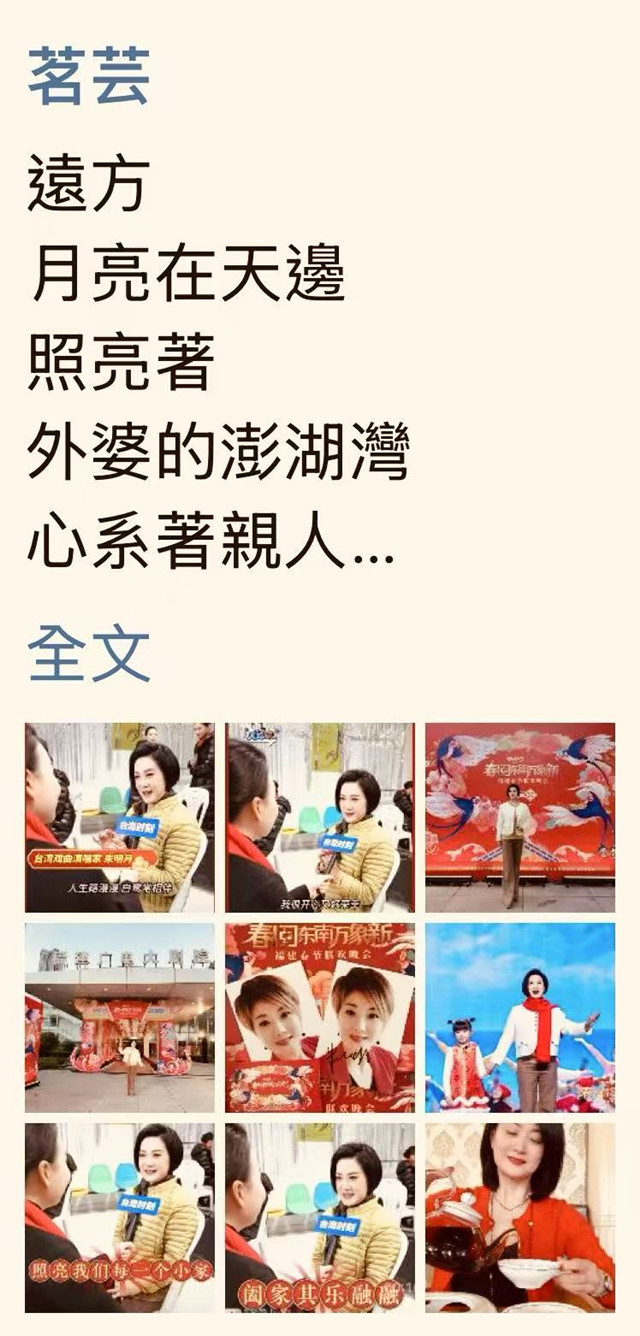640x1336 pixels.
Task: View photo captioned 国家其乐融融
Action: [320, 1217]
